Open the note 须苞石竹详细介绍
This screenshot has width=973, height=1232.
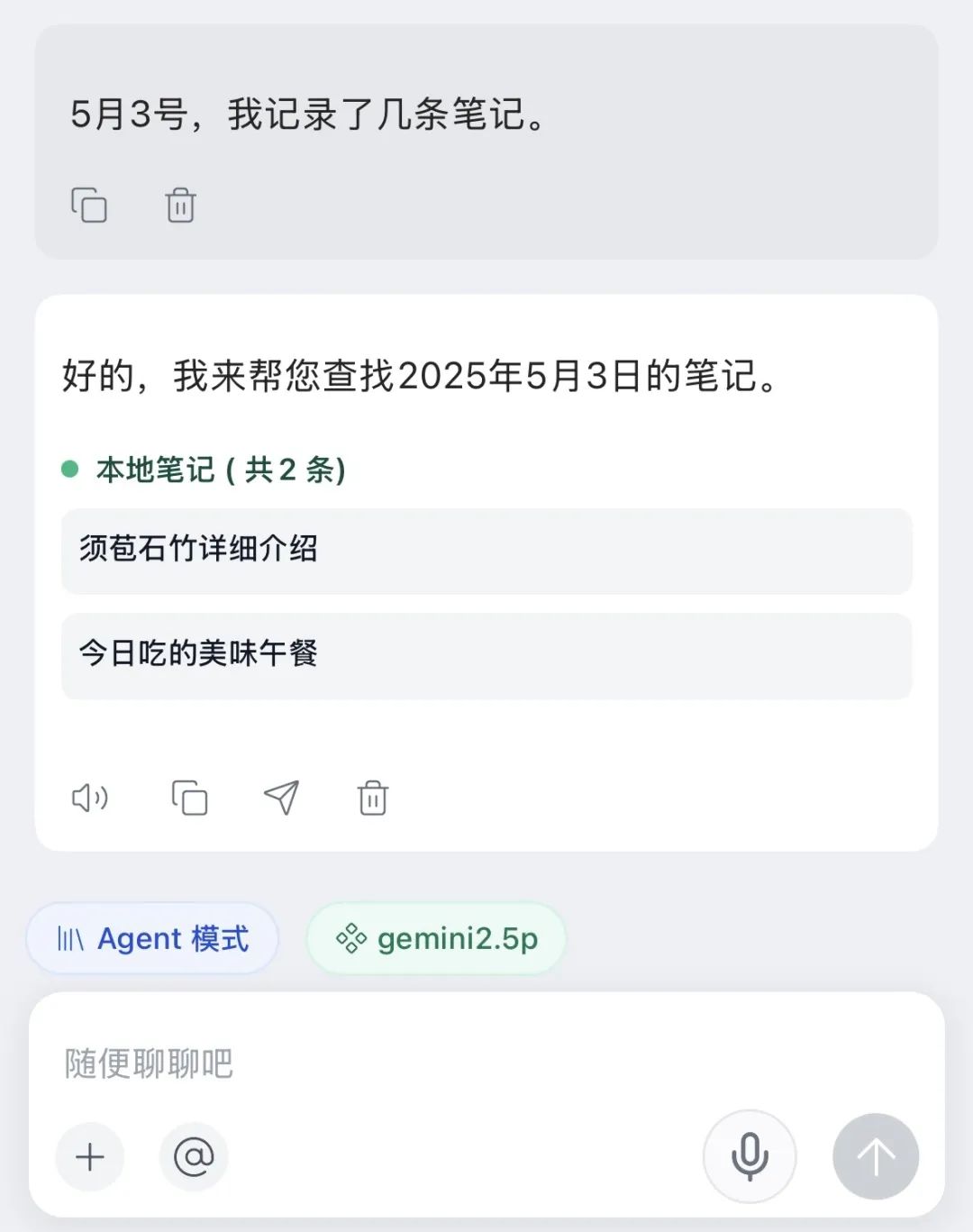486,550
